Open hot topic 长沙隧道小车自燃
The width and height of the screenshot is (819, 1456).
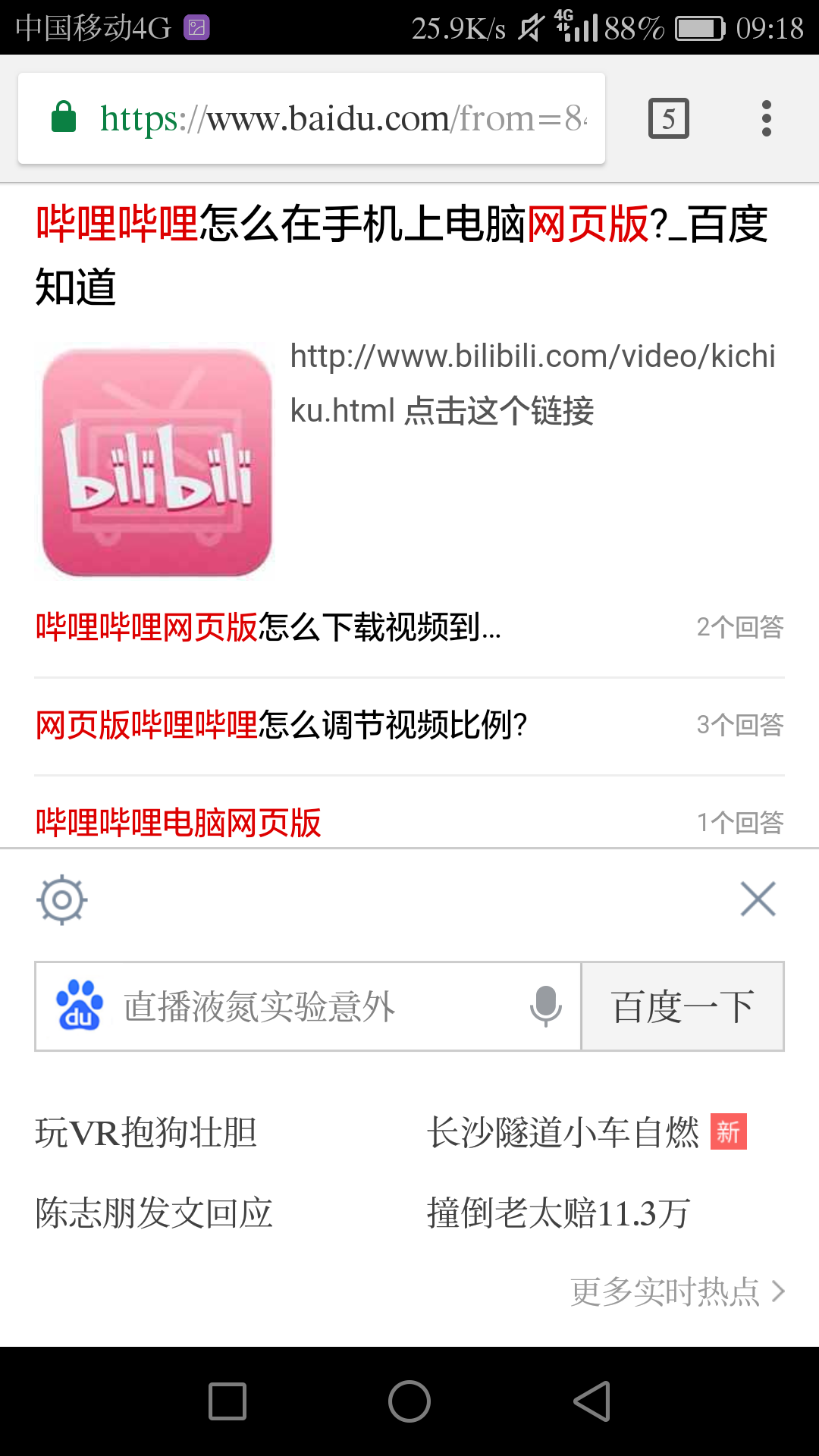click(x=563, y=1133)
